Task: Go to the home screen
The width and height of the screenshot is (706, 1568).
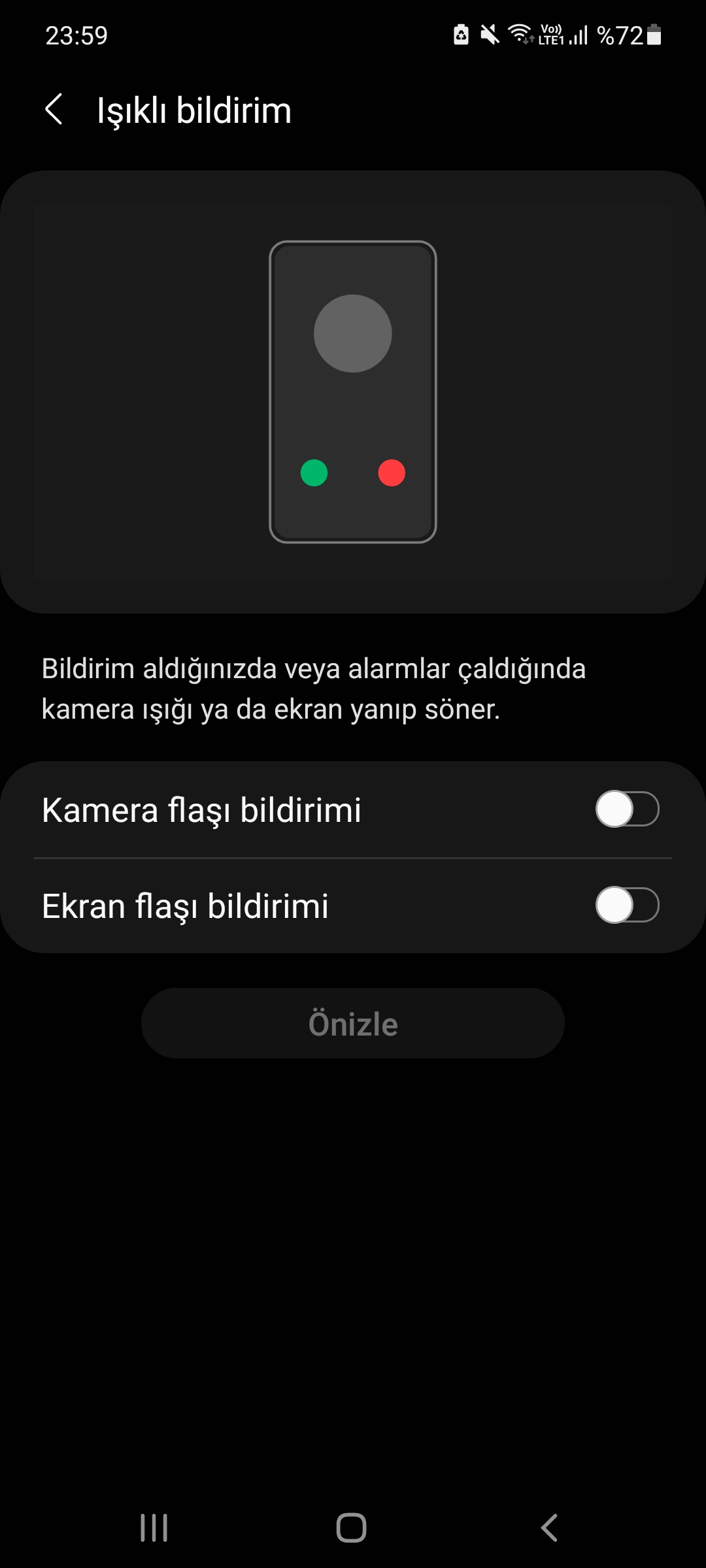Action: pyautogui.click(x=352, y=1527)
